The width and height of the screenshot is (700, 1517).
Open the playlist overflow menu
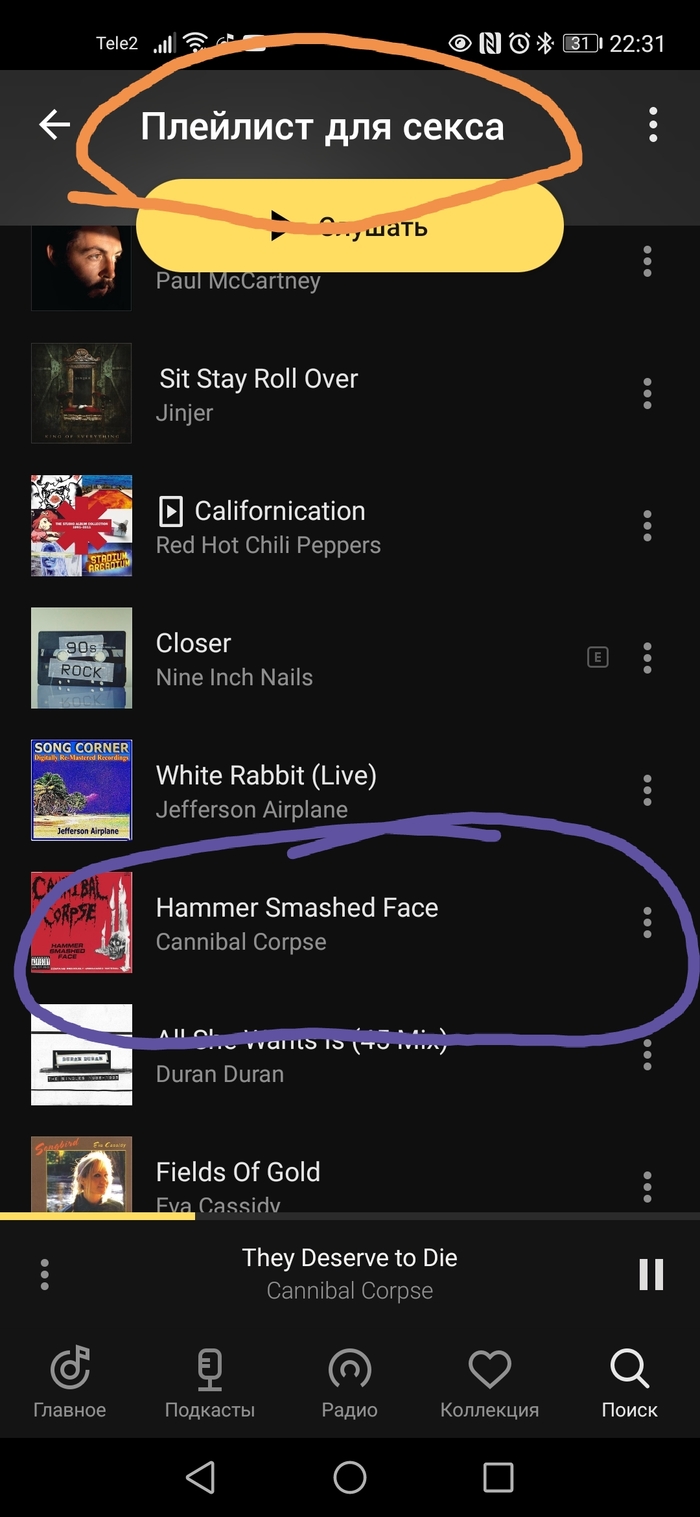(x=653, y=125)
